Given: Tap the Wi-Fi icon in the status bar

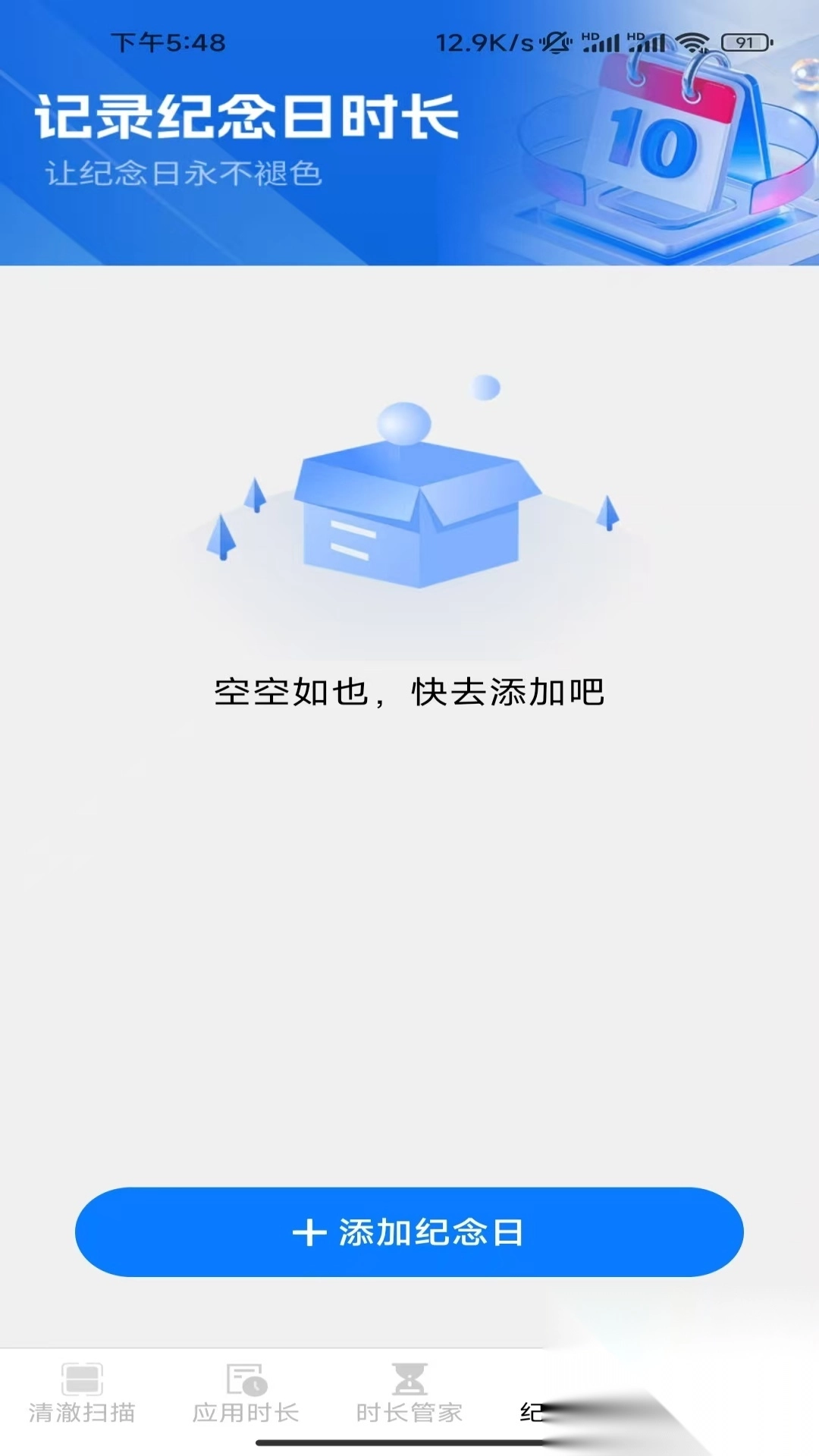Looking at the screenshot, I should click(692, 43).
